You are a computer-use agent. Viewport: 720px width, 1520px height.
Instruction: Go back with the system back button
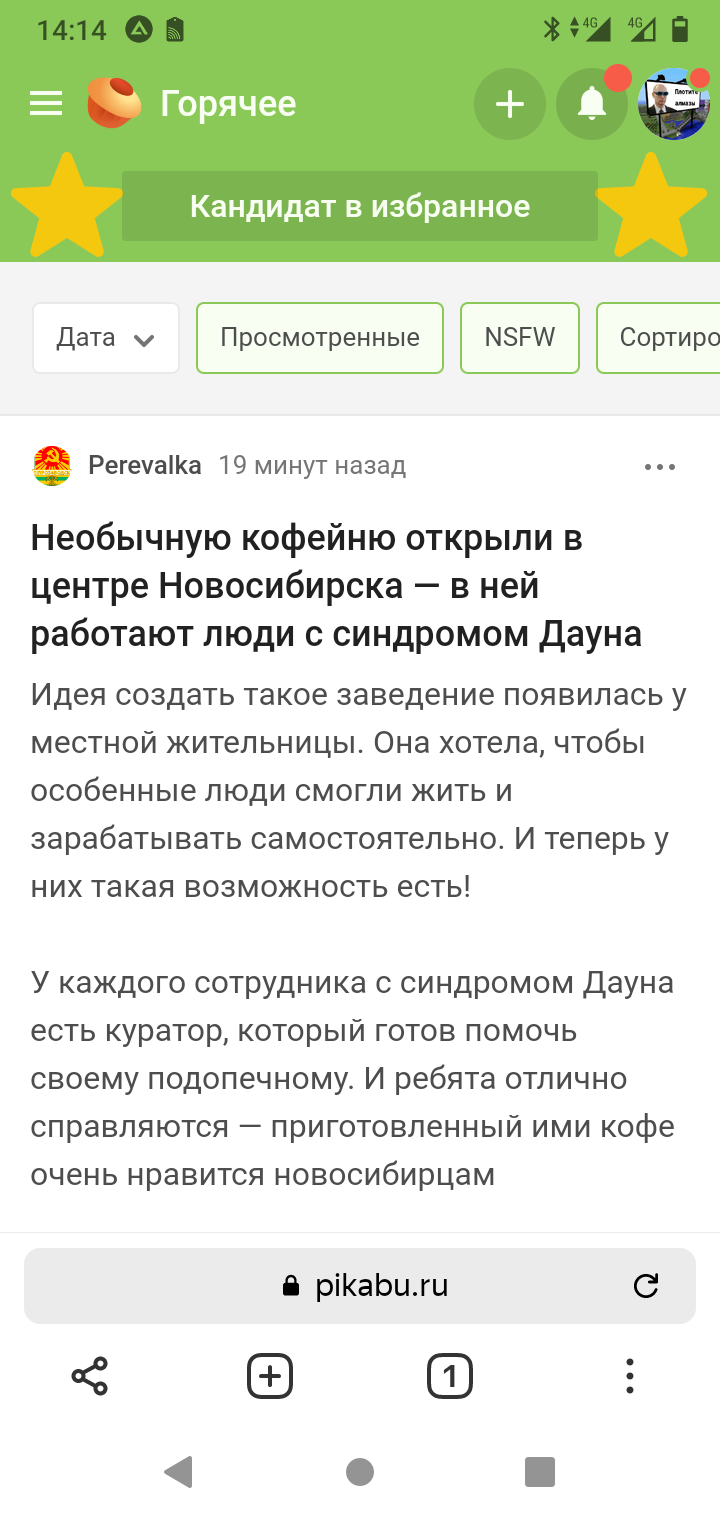[178, 1471]
